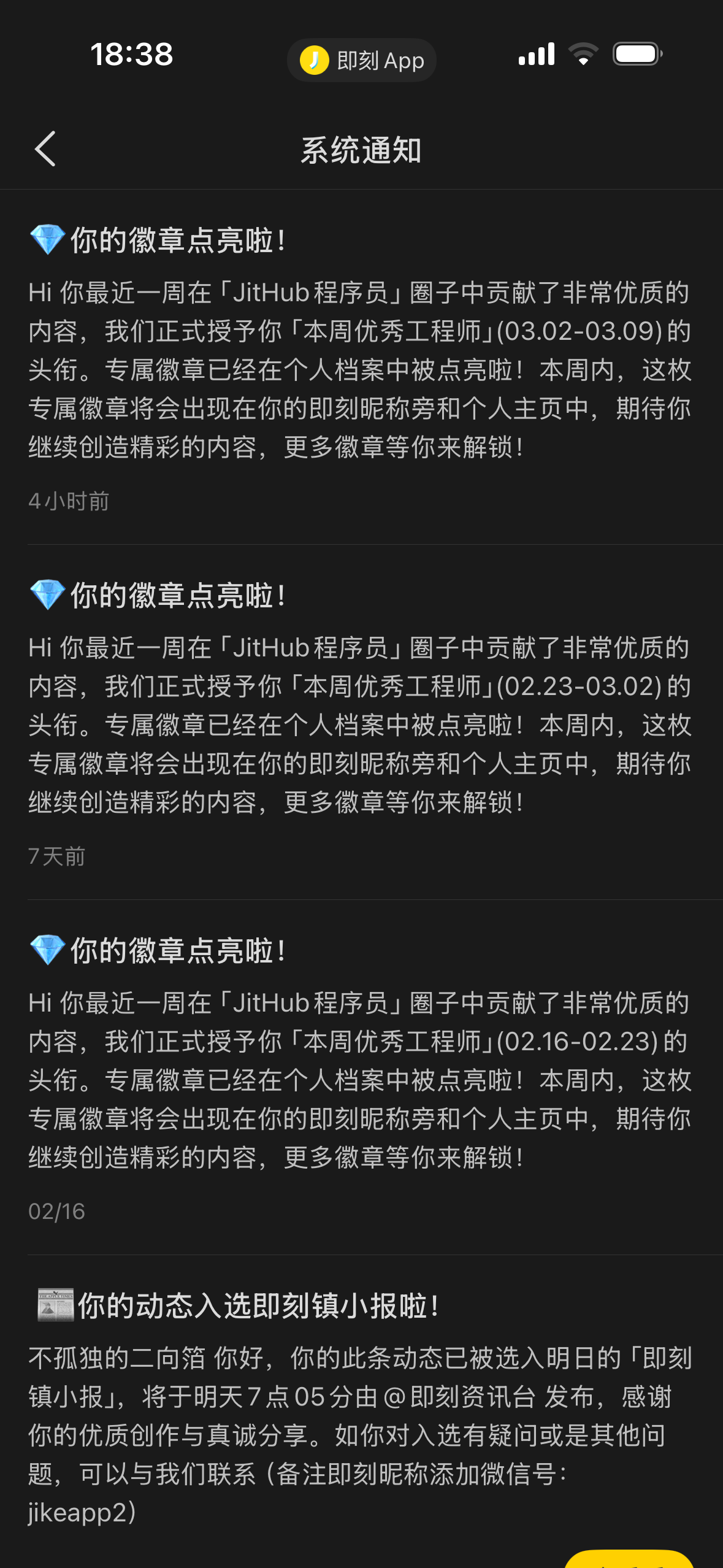Go back from system notifications

coord(45,149)
